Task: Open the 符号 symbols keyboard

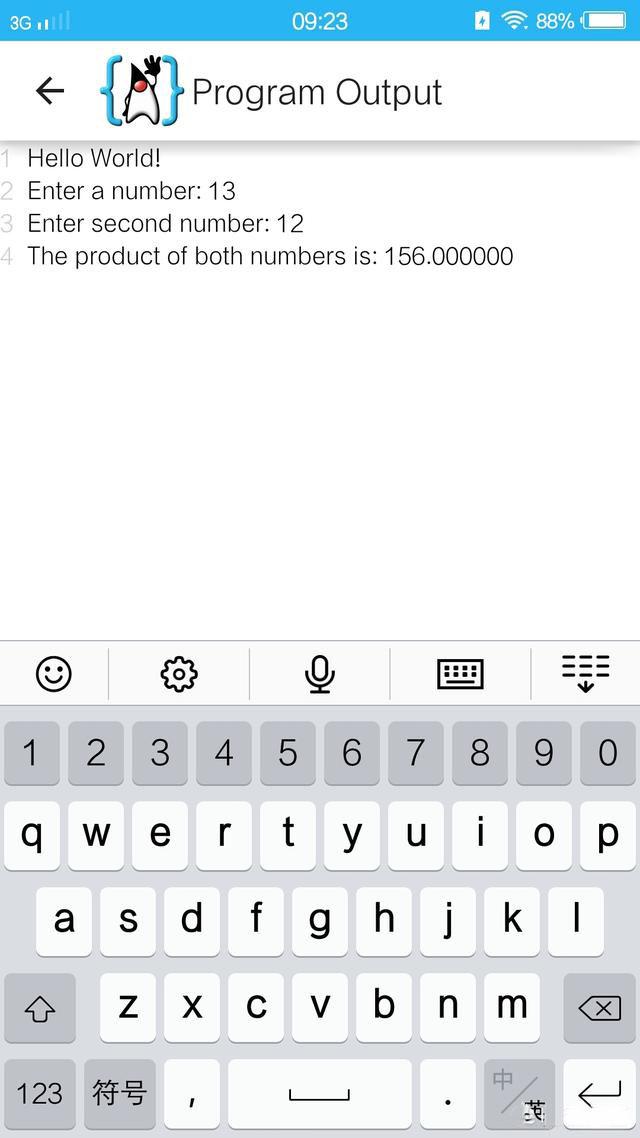Action: (x=120, y=1093)
